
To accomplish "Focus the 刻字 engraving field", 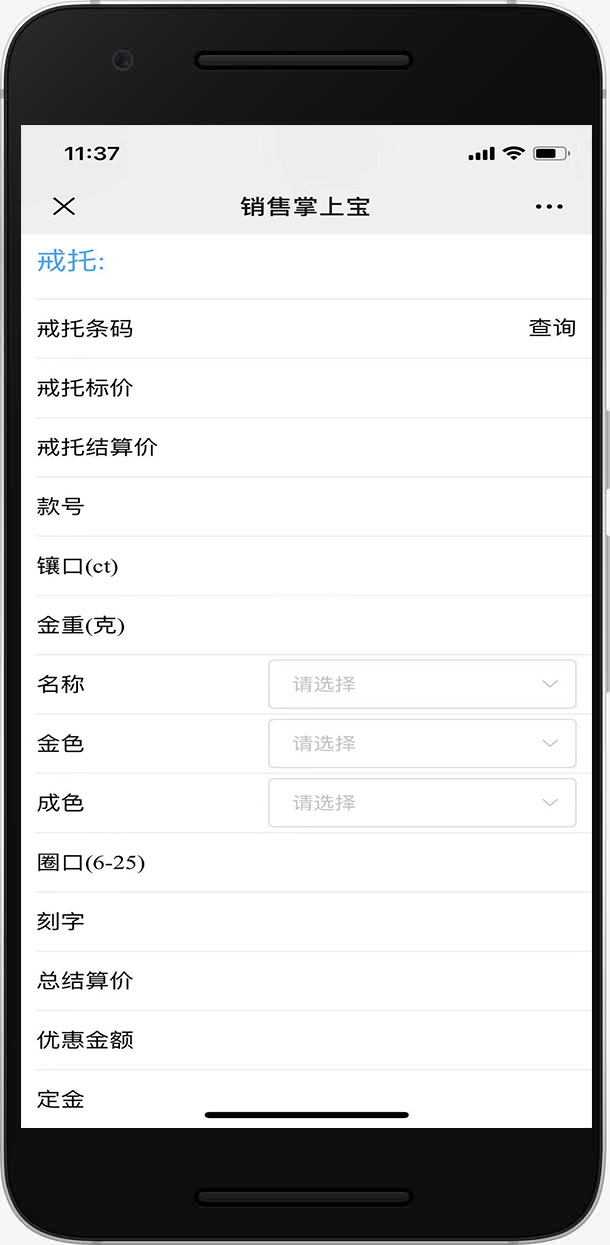I will coord(306,921).
